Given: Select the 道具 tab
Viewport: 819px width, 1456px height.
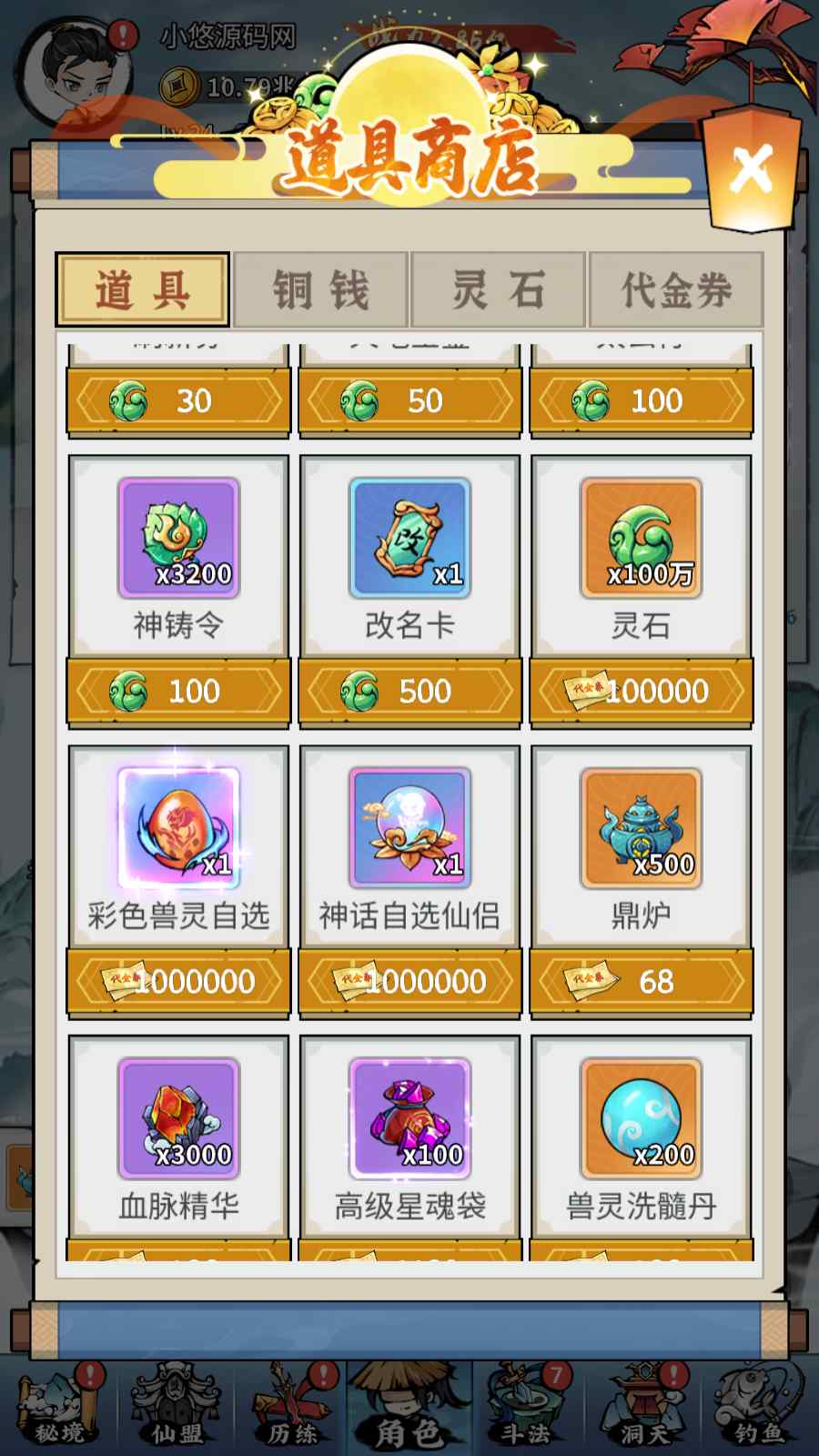Looking at the screenshot, I should (x=143, y=290).
